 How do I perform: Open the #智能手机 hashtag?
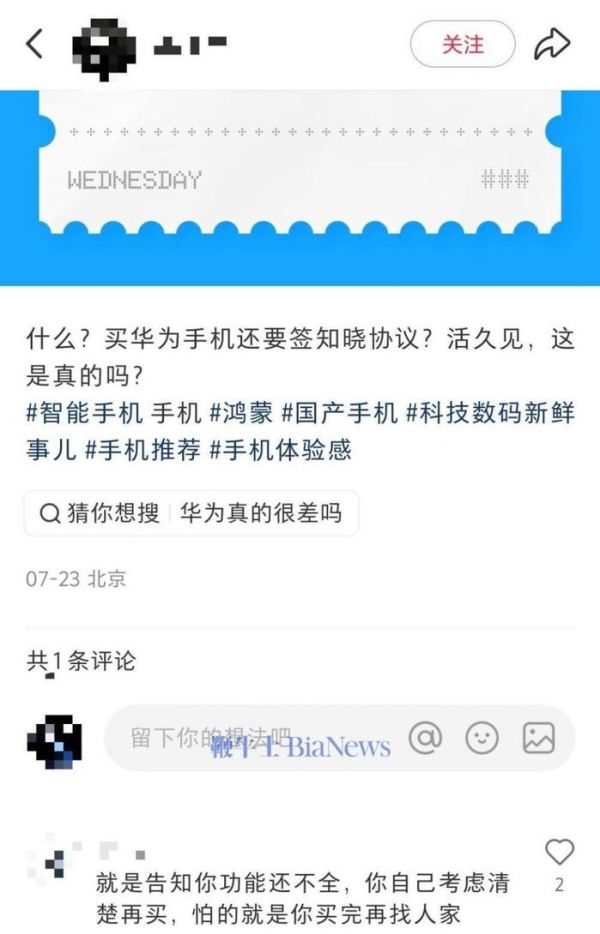[x=84, y=412]
